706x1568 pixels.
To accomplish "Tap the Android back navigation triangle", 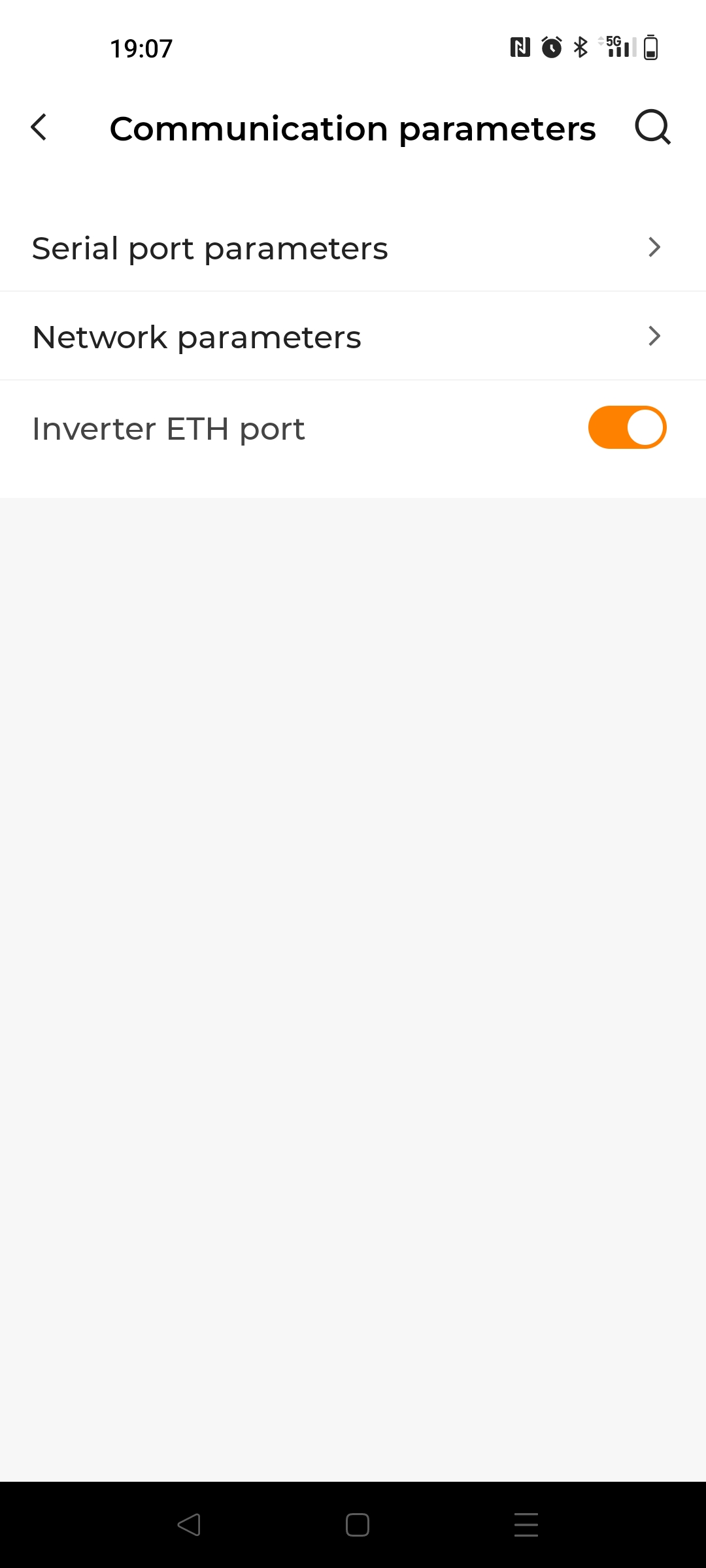I will pyautogui.click(x=188, y=1525).
